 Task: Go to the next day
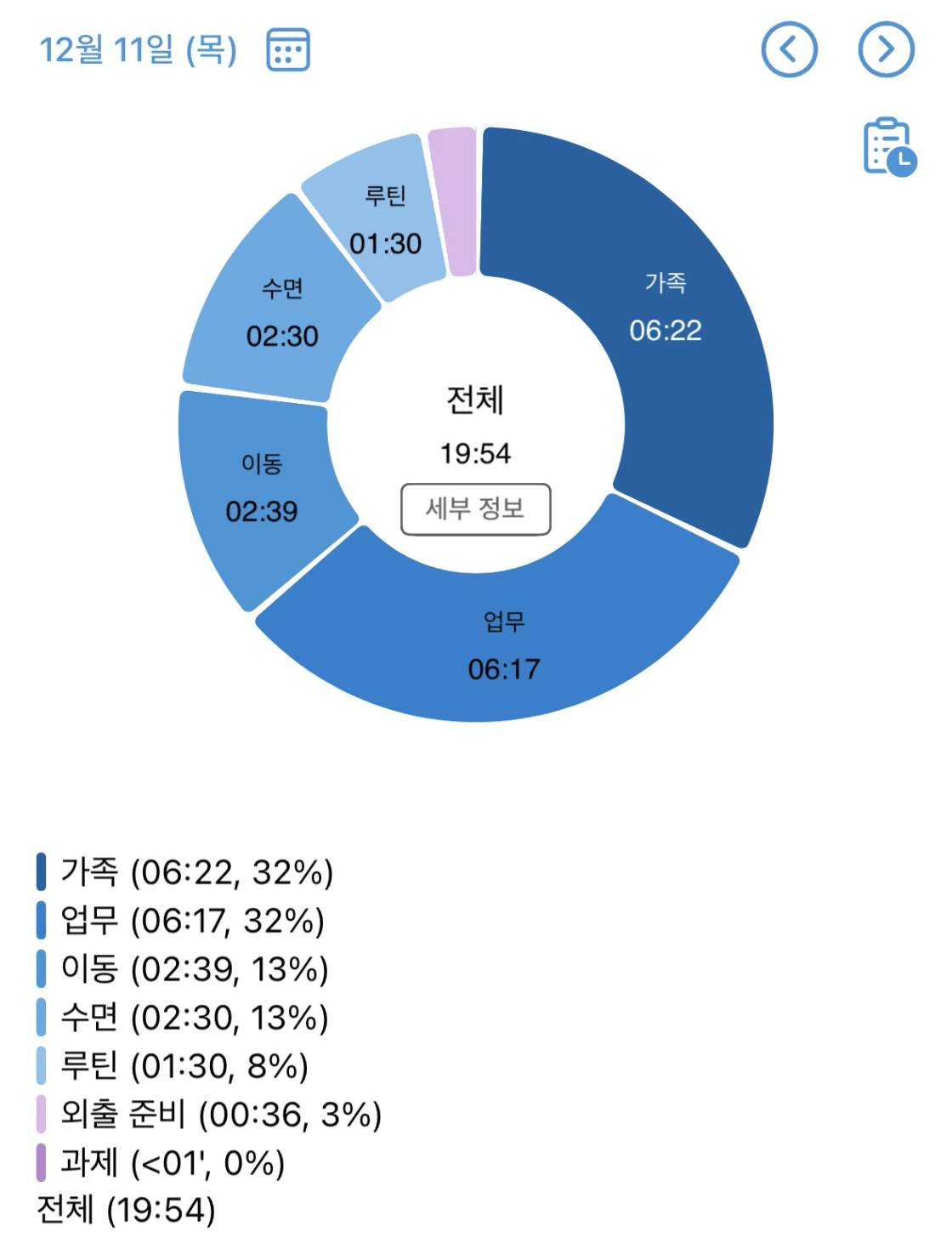pos(886,49)
